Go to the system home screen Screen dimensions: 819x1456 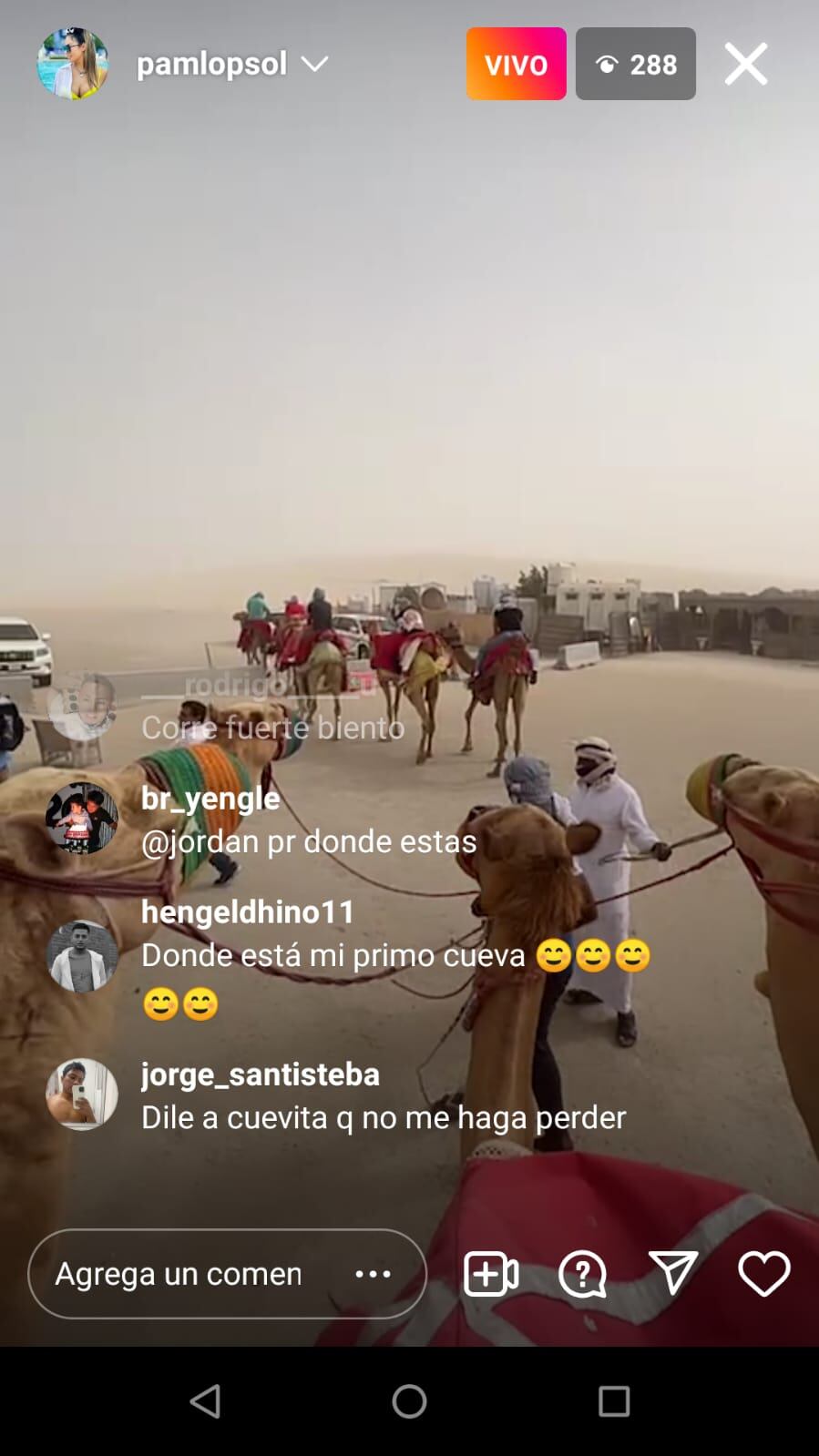pyautogui.click(x=409, y=1401)
